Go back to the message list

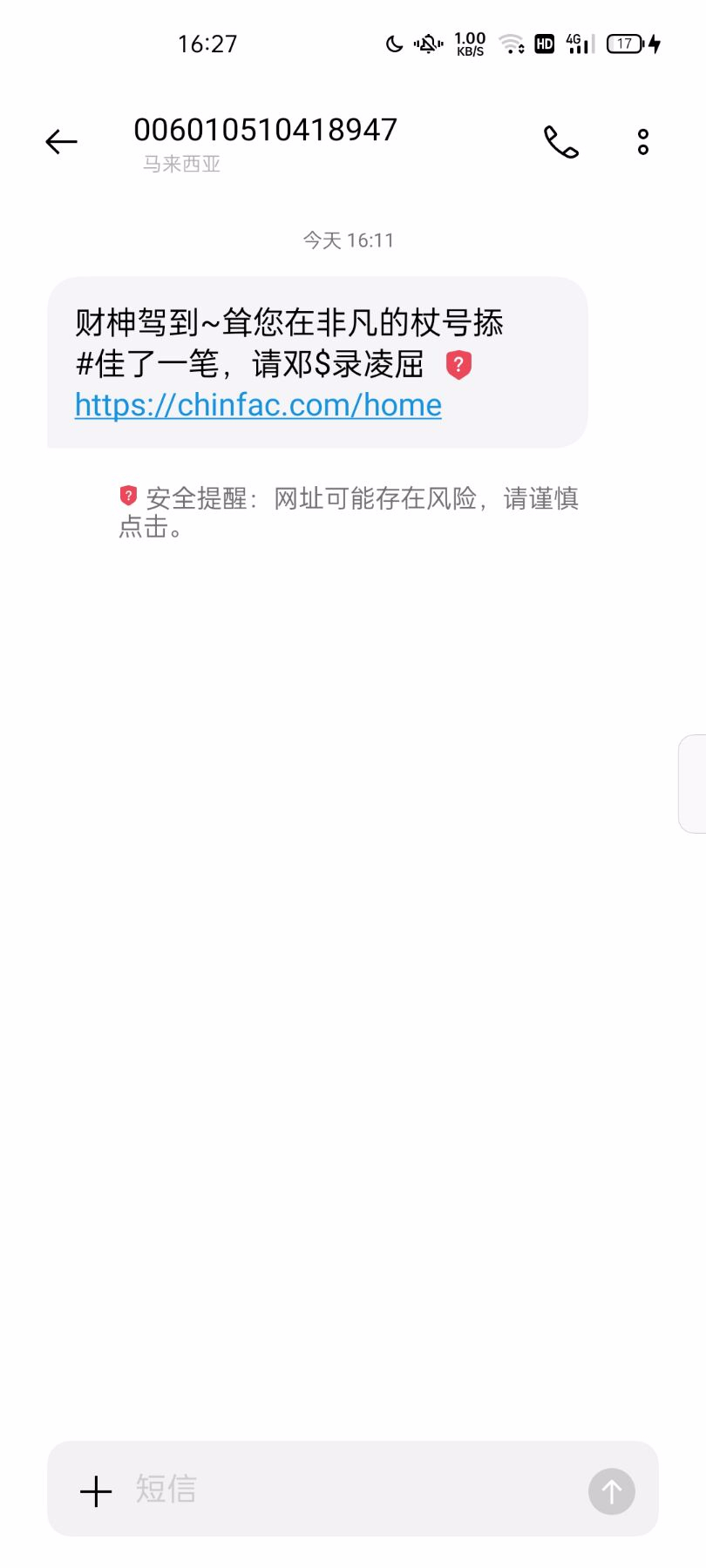61,141
